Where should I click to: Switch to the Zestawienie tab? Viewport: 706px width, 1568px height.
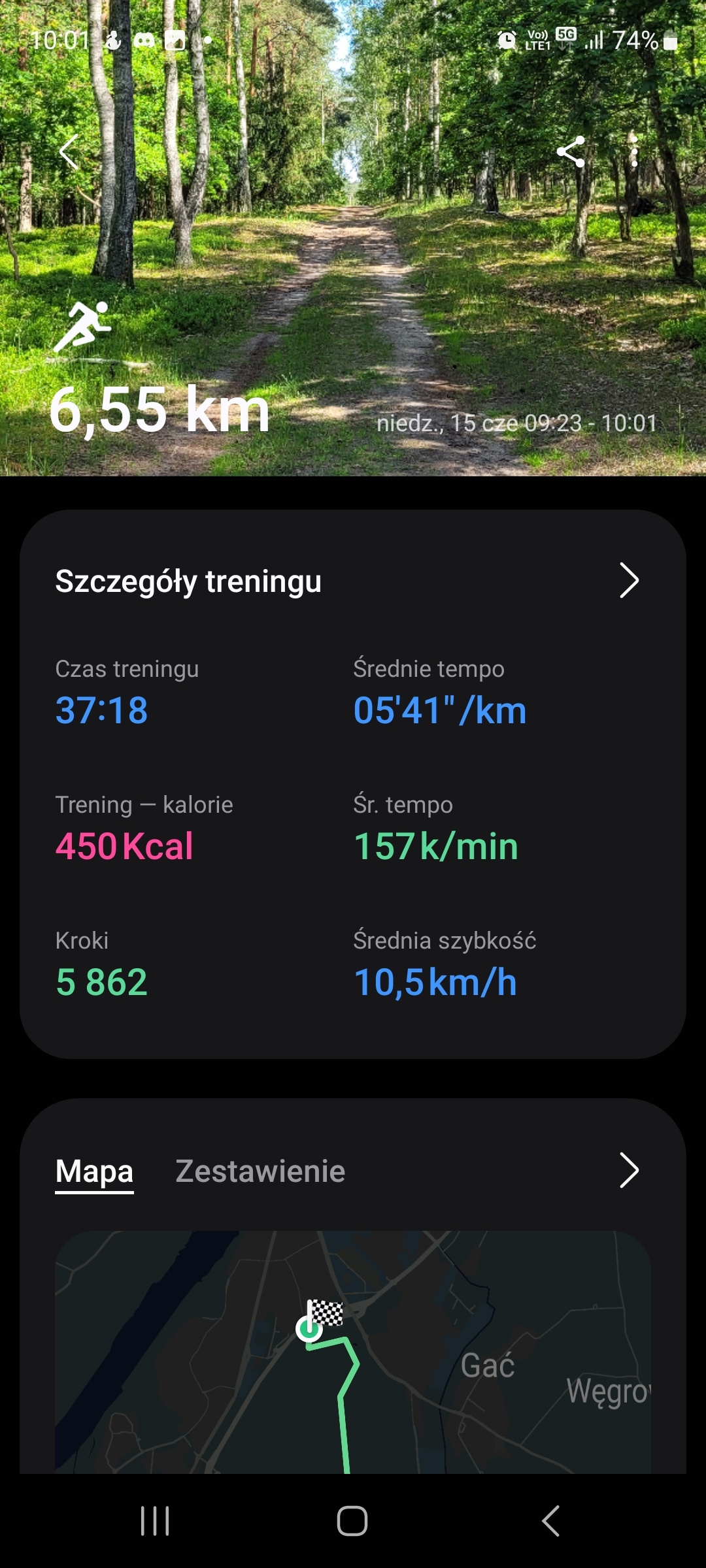[260, 1171]
